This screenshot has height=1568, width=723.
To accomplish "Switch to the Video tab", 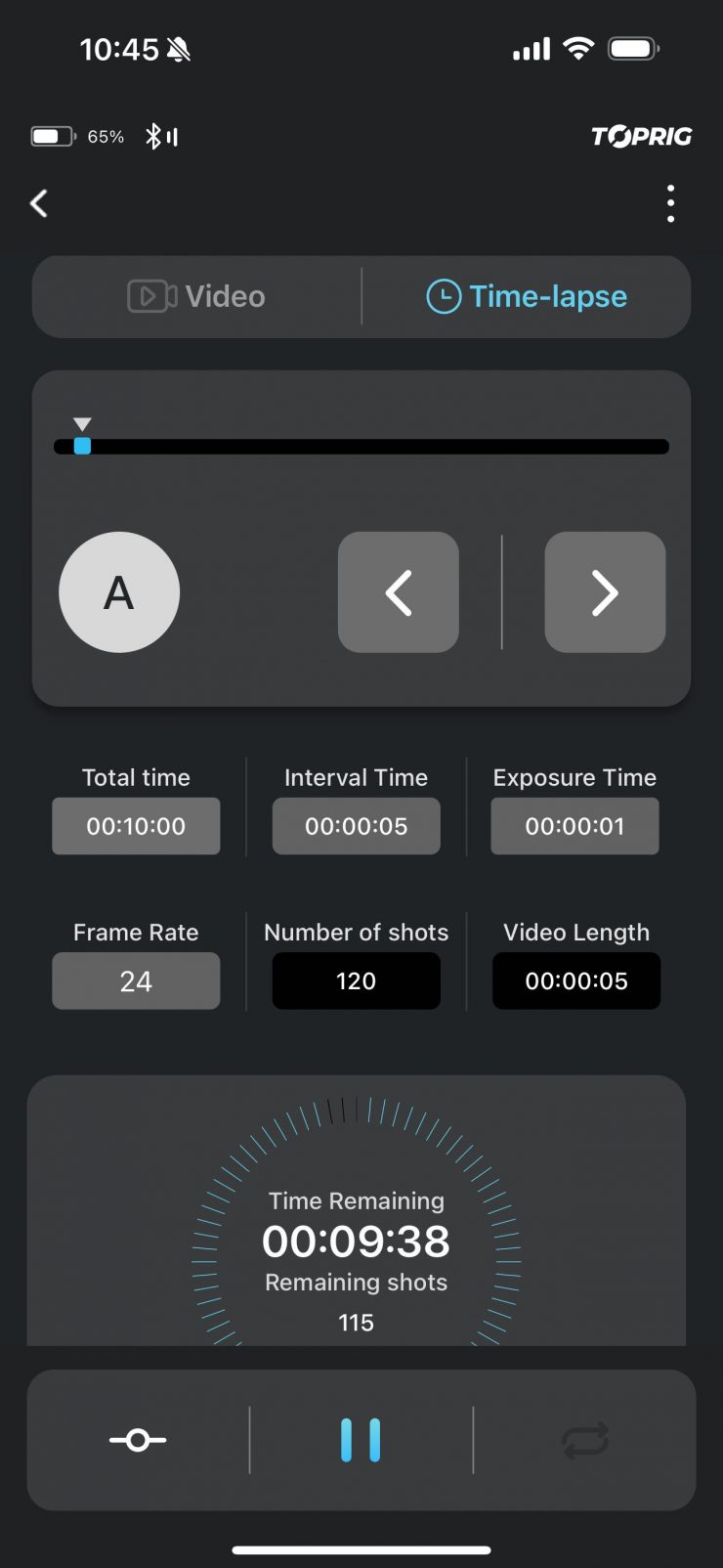I will pos(197,296).
